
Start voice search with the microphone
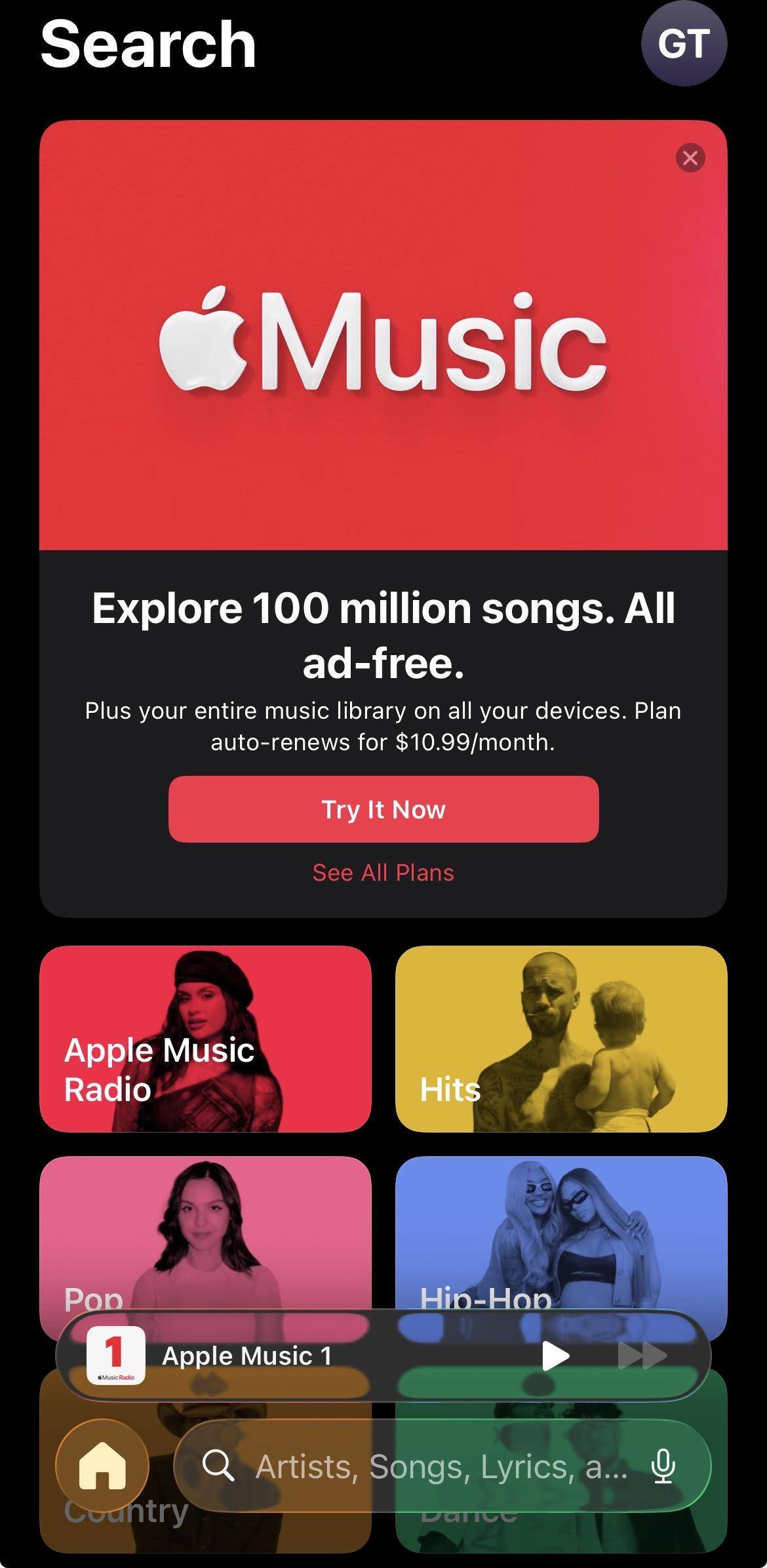tap(663, 1466)
